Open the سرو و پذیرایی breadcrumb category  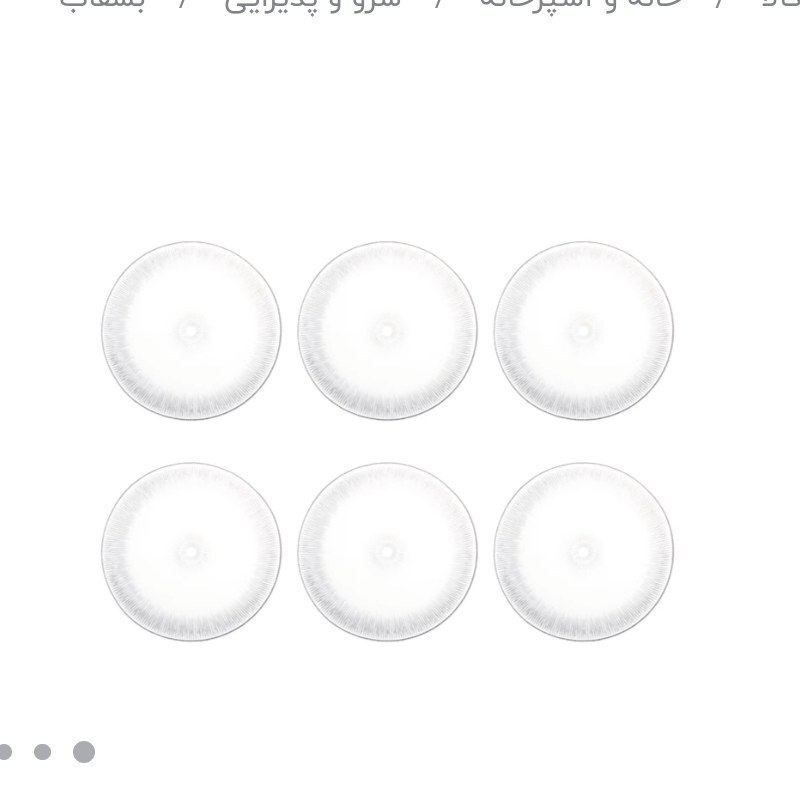pyautogui.click(x=311, y=3)
